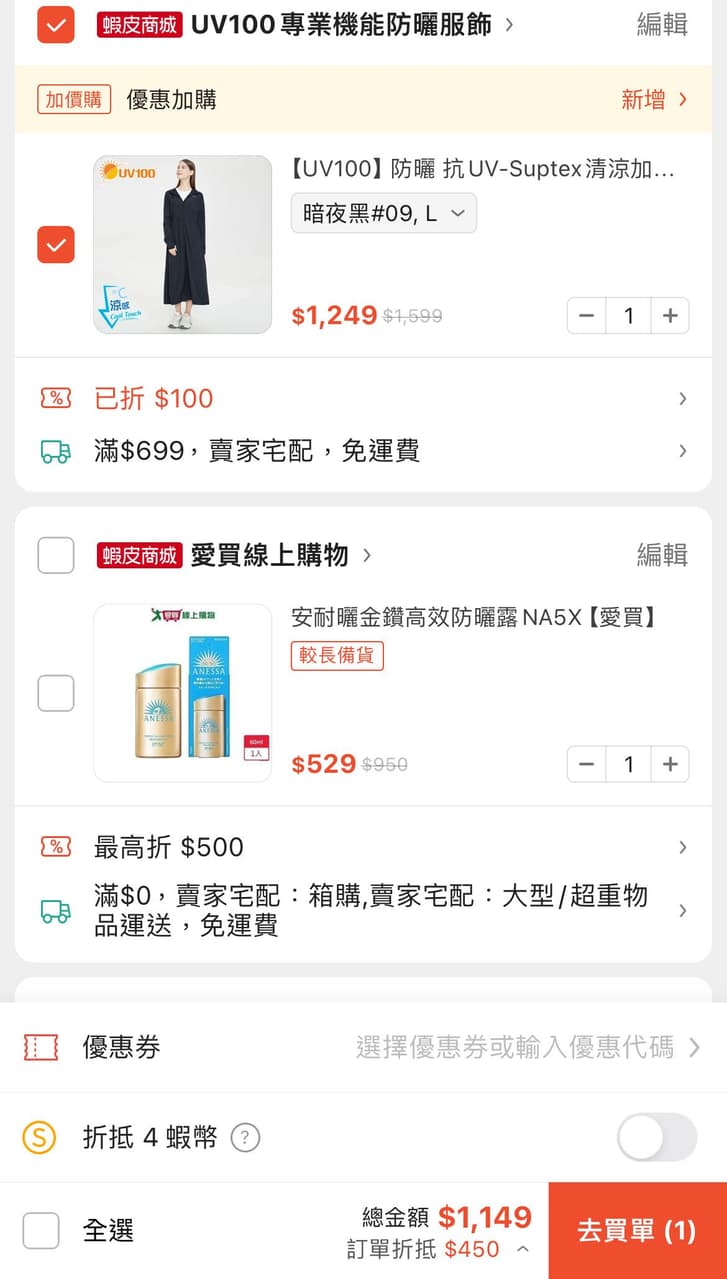Open the 暗夜黑#09, L variant dropdown
Viewport: 727px width, 1279px height.
pos(381,212)
